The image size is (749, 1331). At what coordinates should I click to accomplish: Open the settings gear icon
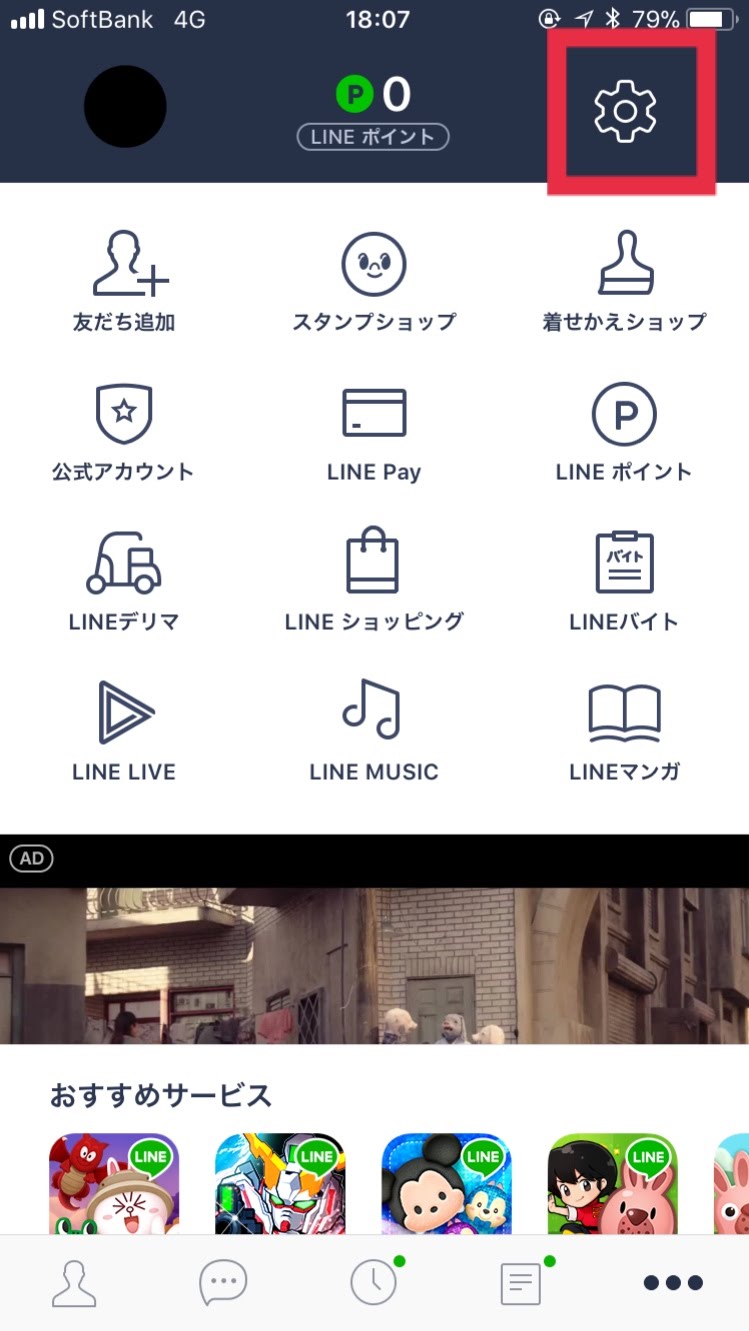[x=625, y=110]
